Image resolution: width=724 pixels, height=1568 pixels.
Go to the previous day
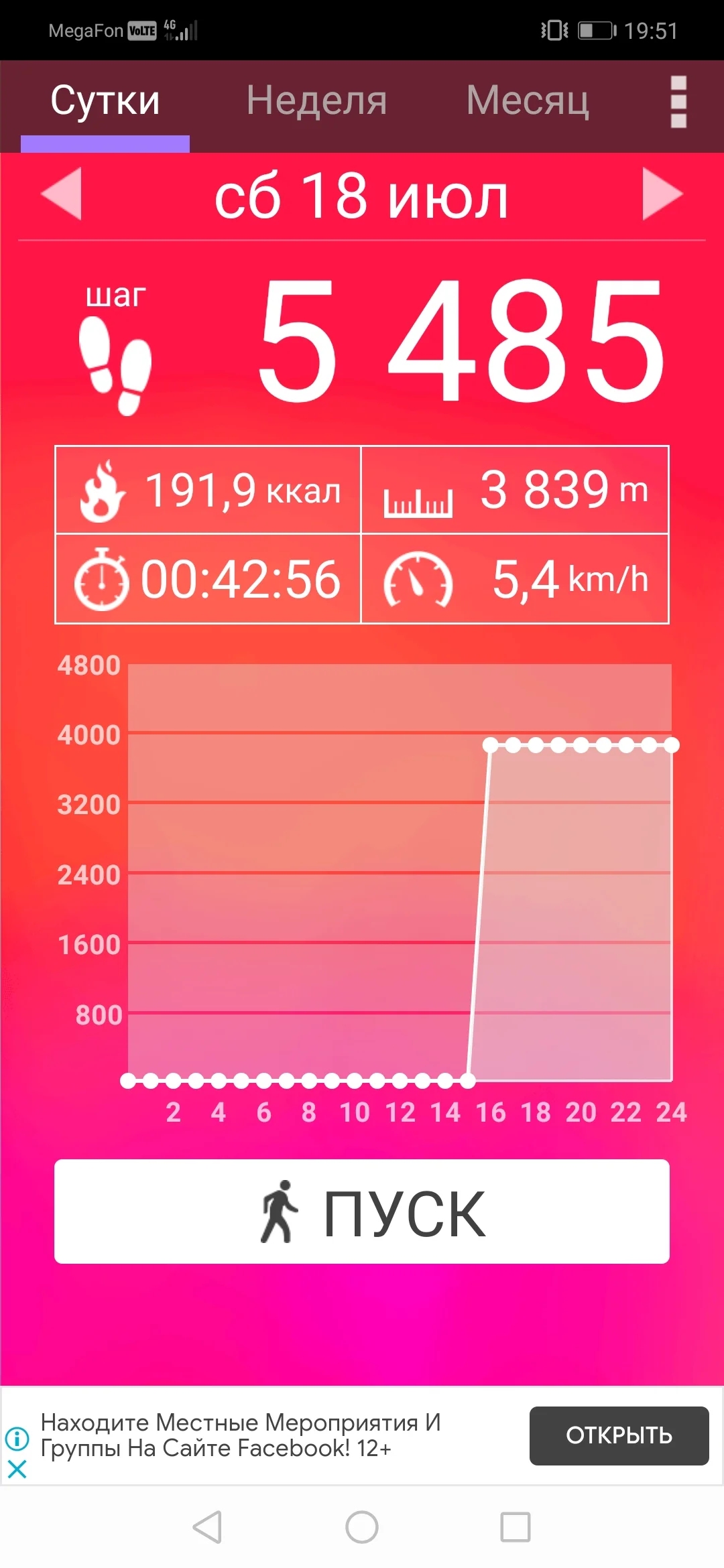click(x=62, y=194)
